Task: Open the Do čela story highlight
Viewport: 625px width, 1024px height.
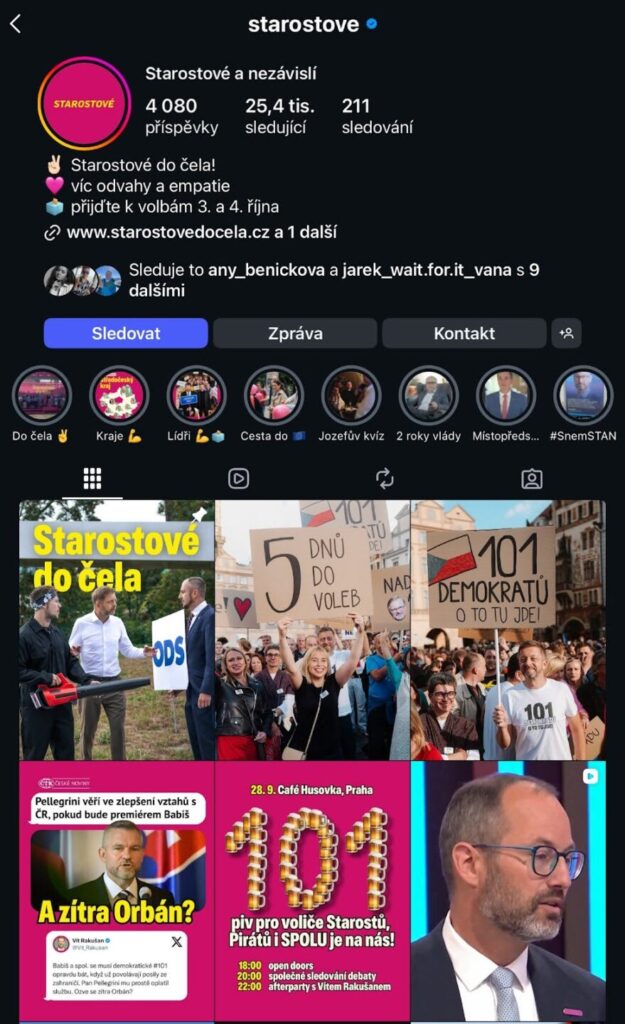Action: point(42,396)
